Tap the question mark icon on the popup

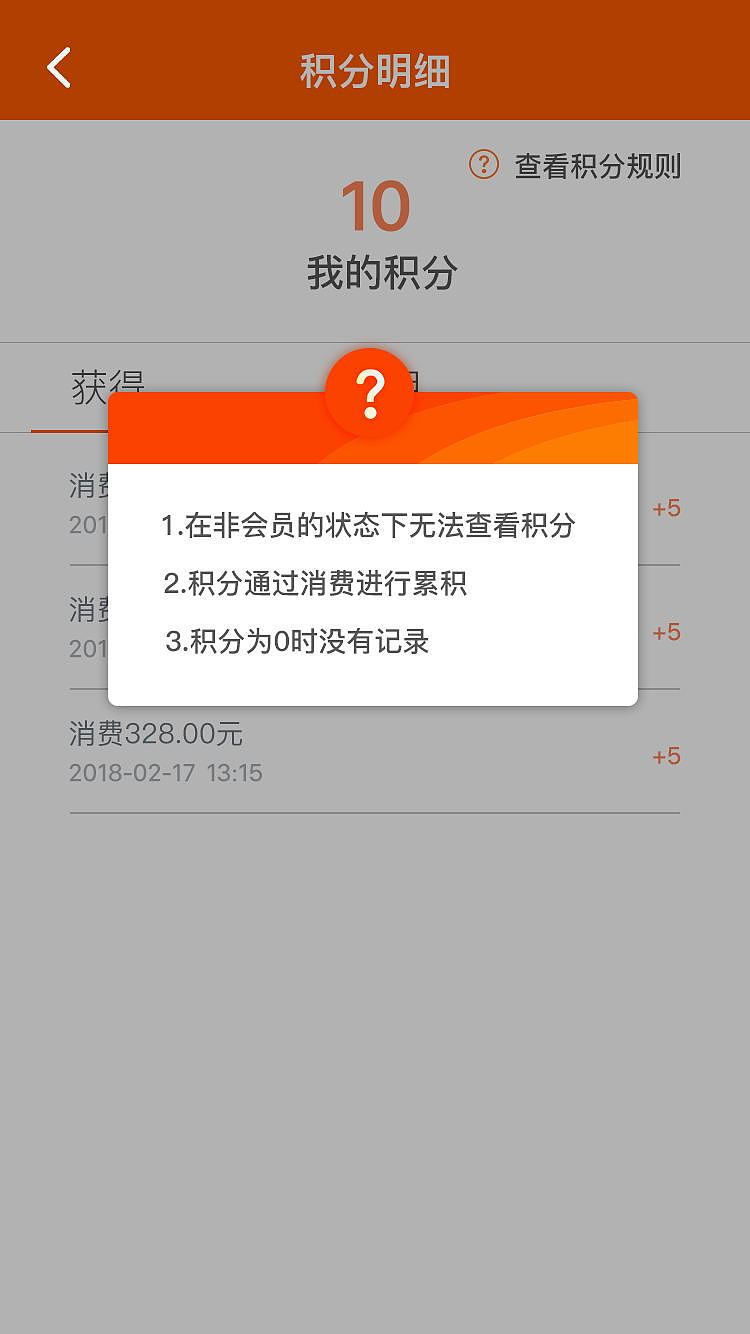[x=374, y=394]
